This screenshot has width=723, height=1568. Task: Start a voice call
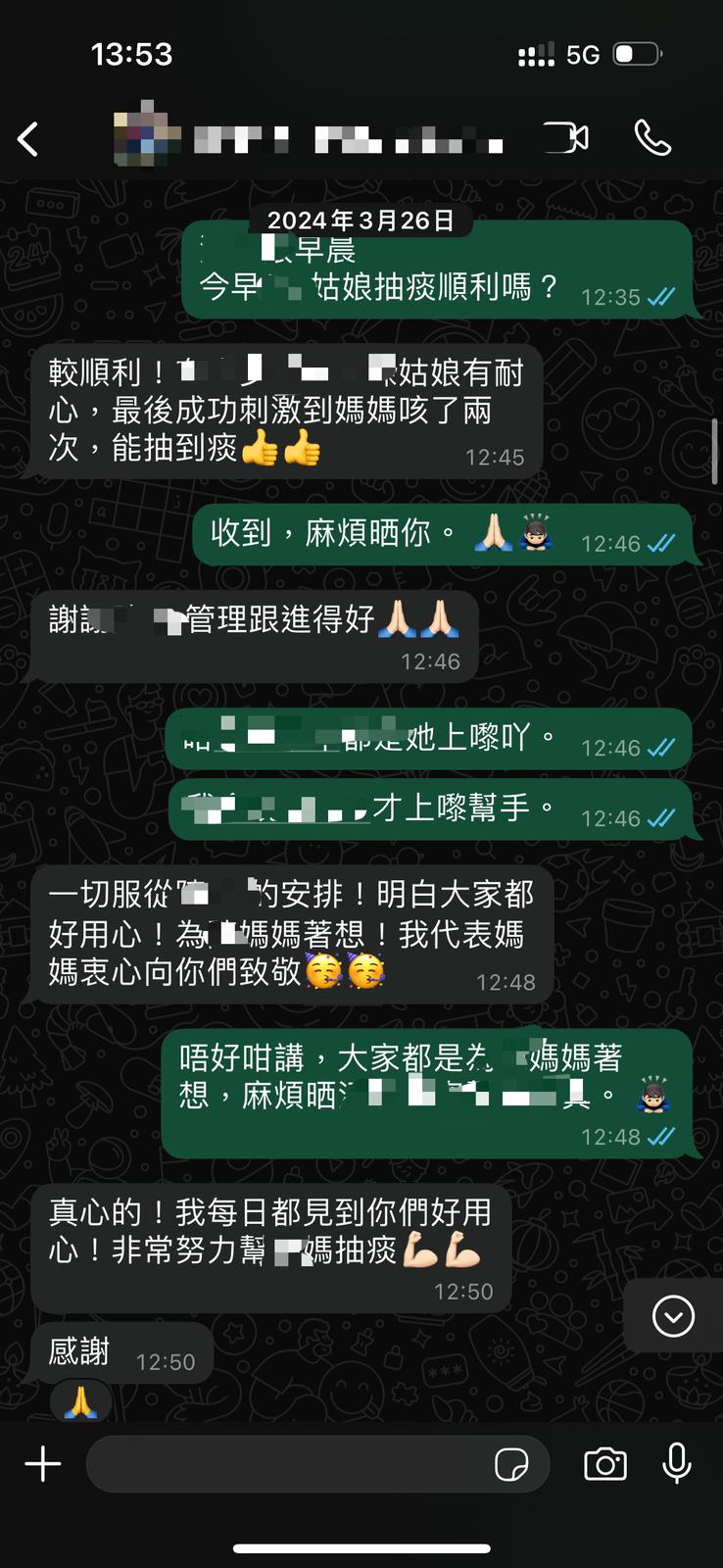pyautogui.click(x=652, y=138)
